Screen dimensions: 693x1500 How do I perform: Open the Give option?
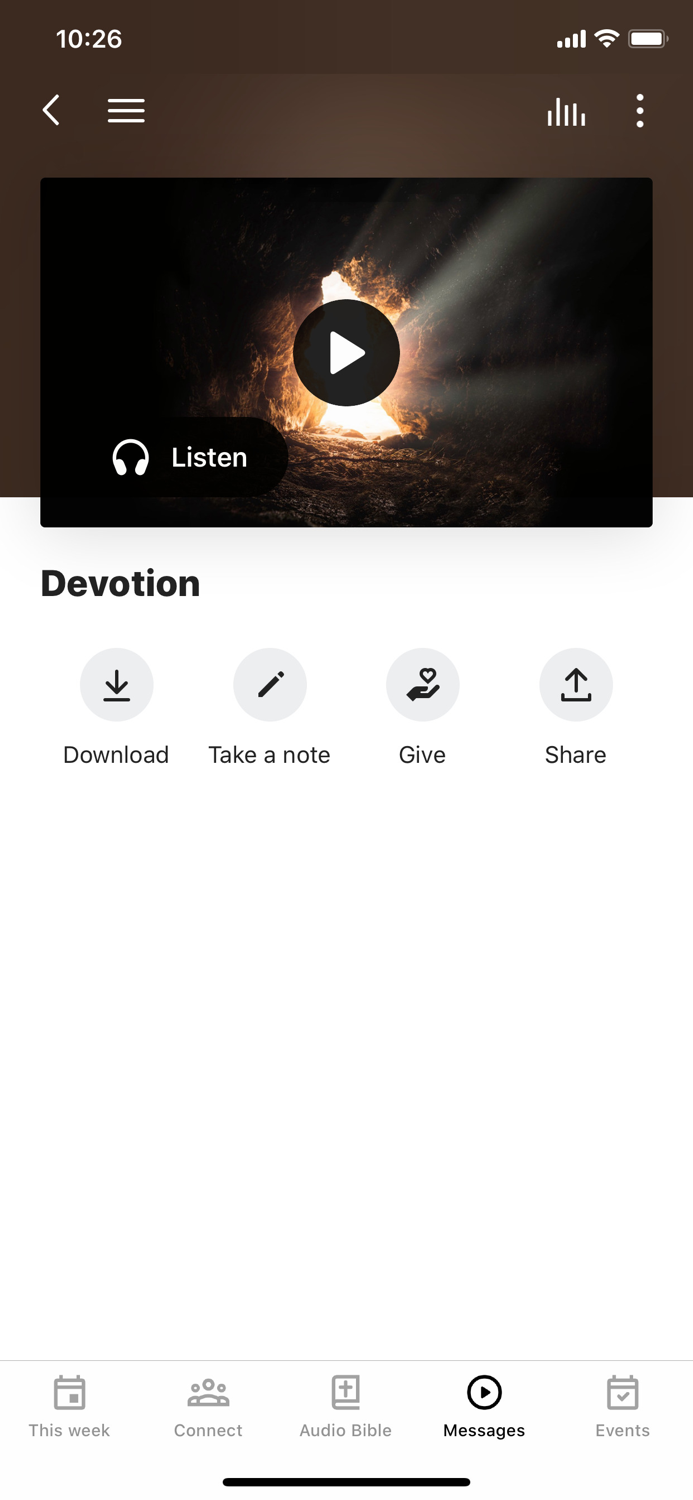coord(422,685)
